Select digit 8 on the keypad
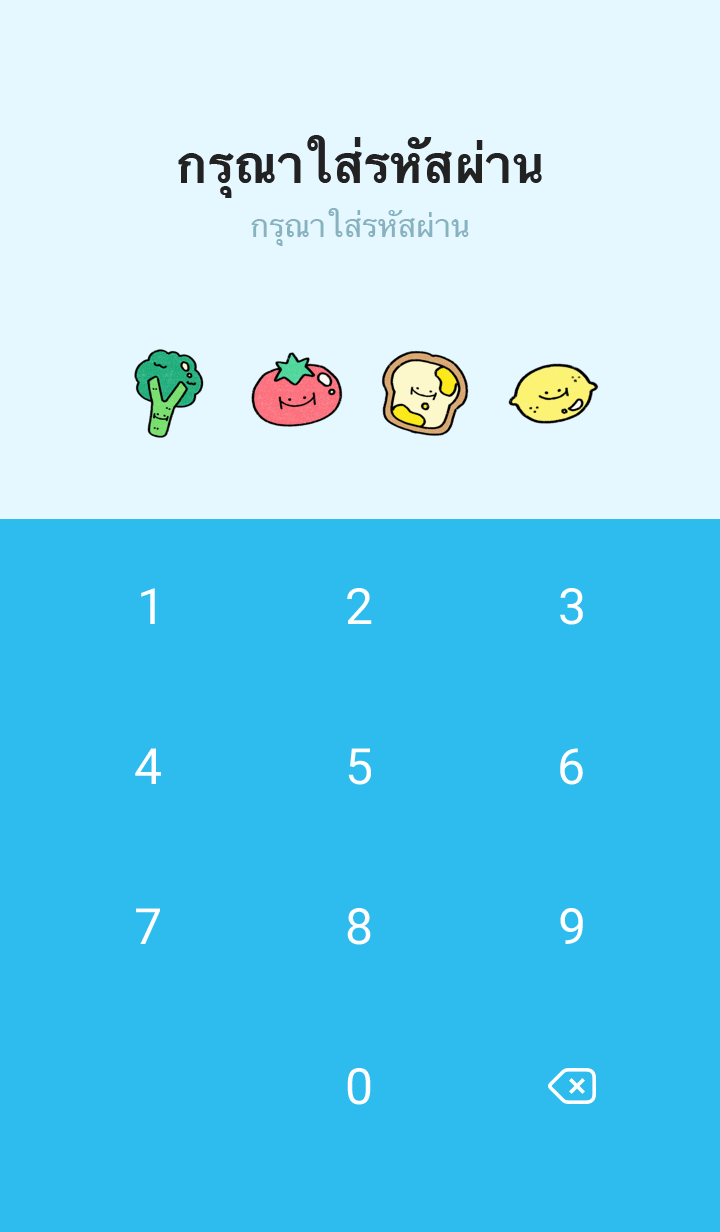 359,927
